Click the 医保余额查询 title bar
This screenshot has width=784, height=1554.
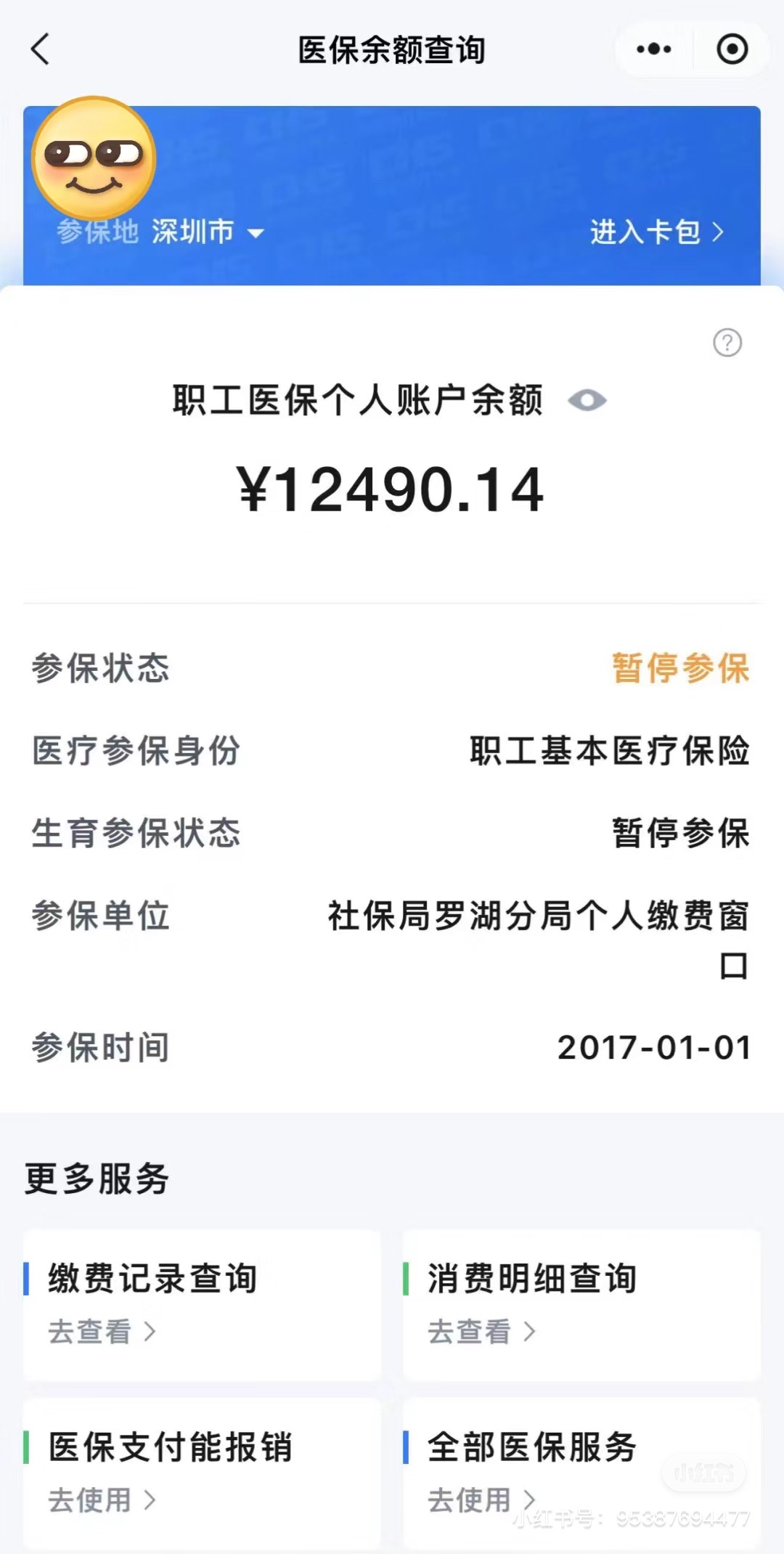392,49
